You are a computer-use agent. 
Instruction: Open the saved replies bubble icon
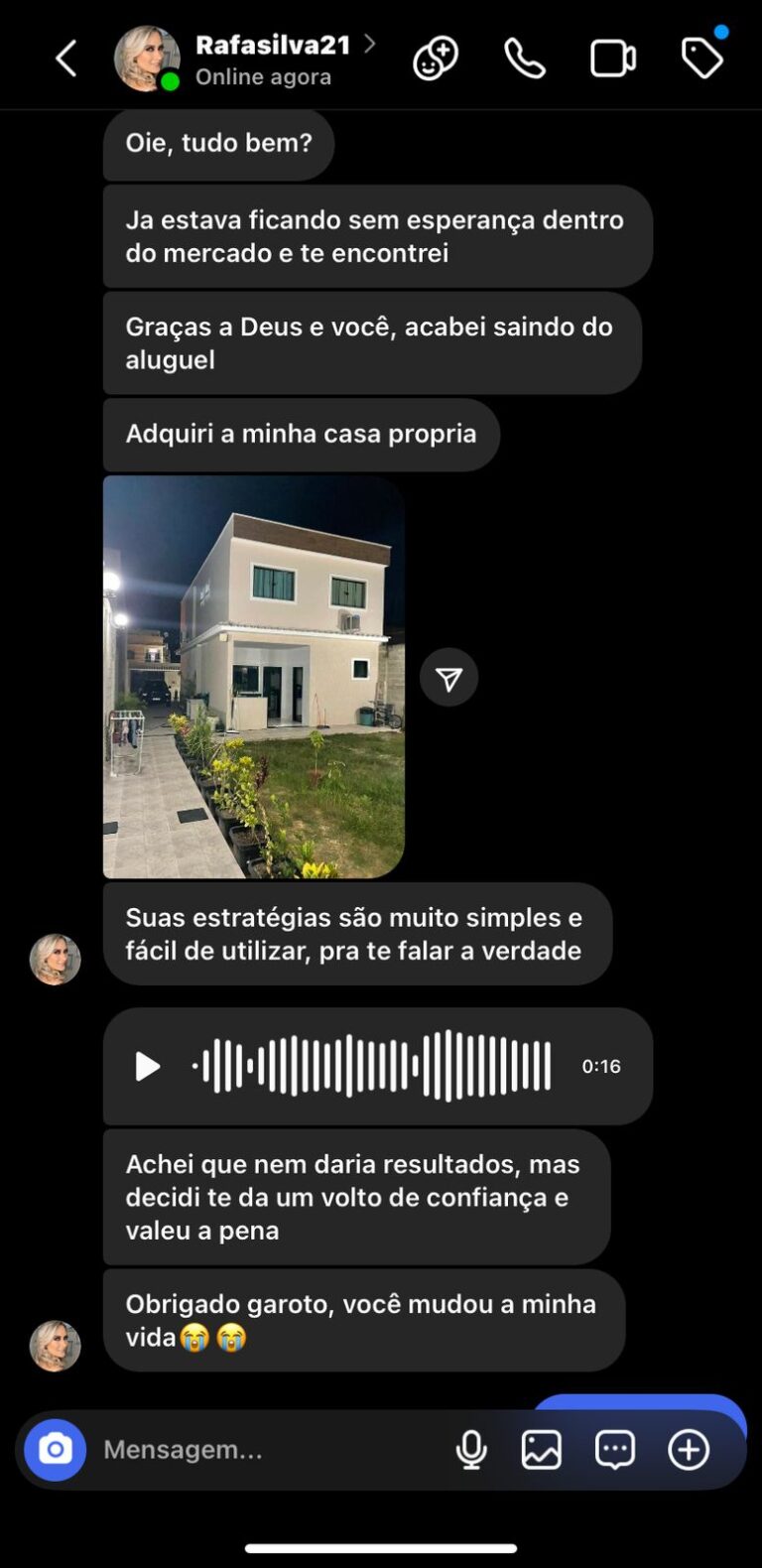point(615,1450)
